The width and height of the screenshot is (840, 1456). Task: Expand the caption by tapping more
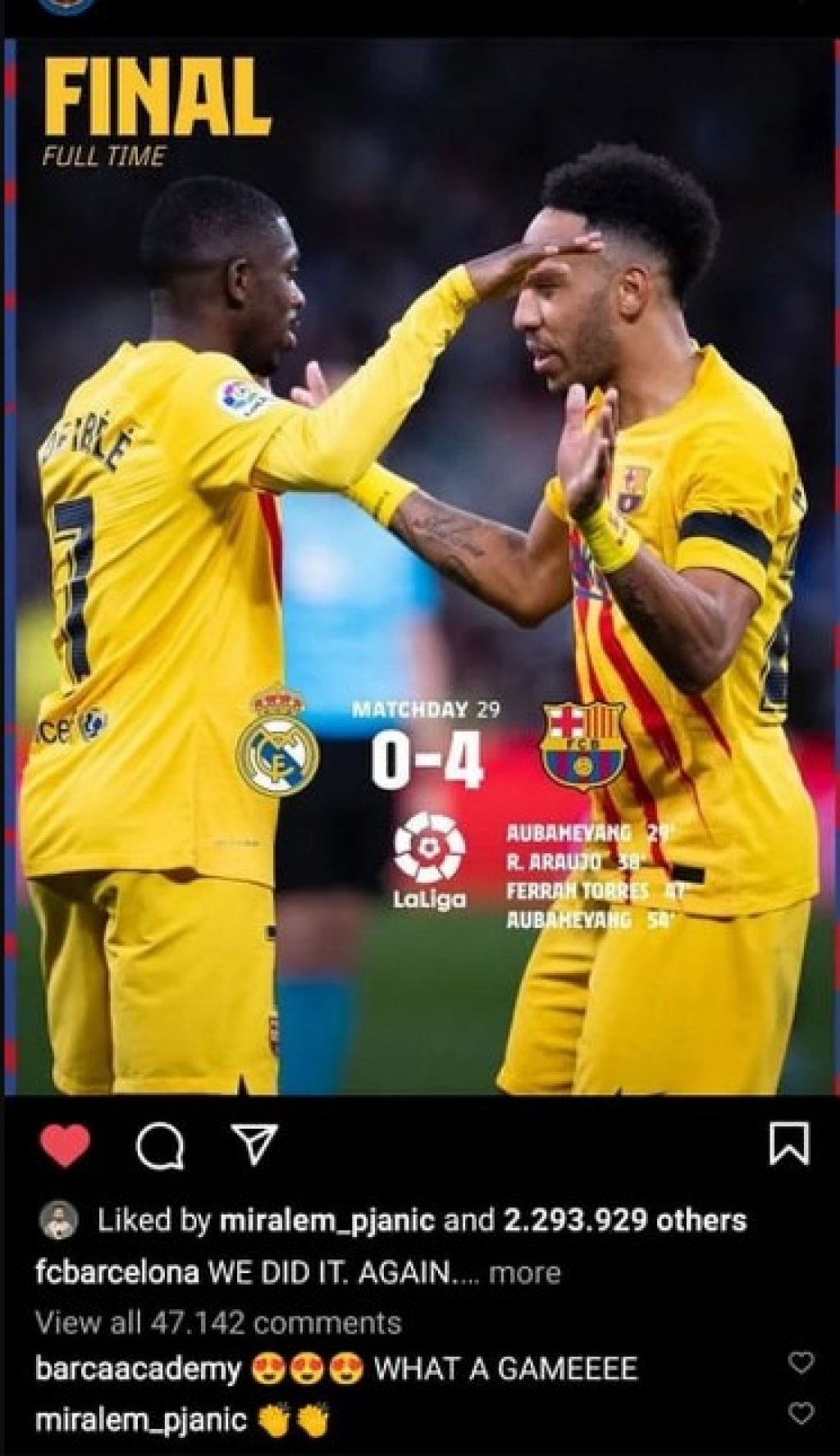click(x=524, y=1273)
